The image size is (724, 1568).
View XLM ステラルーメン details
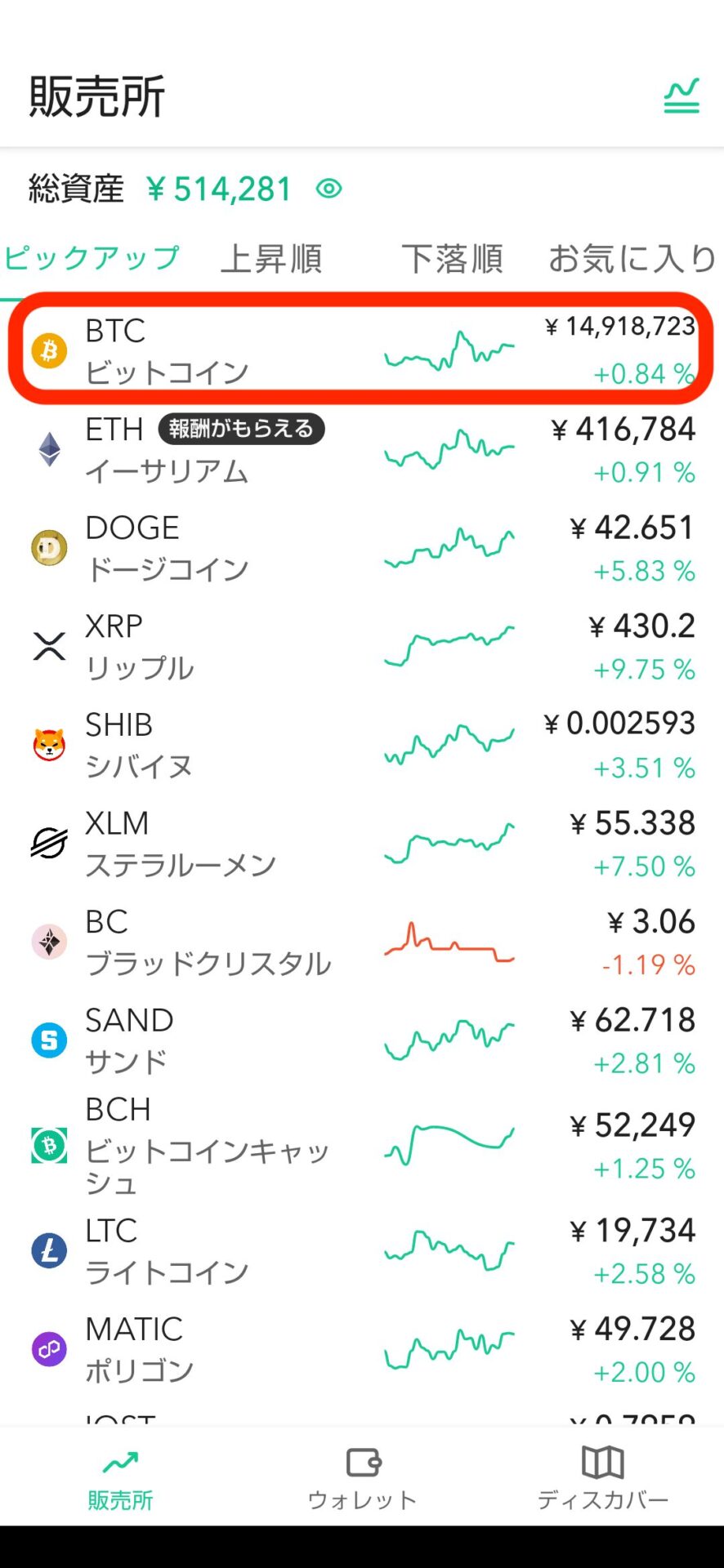[x=362, y=844]
